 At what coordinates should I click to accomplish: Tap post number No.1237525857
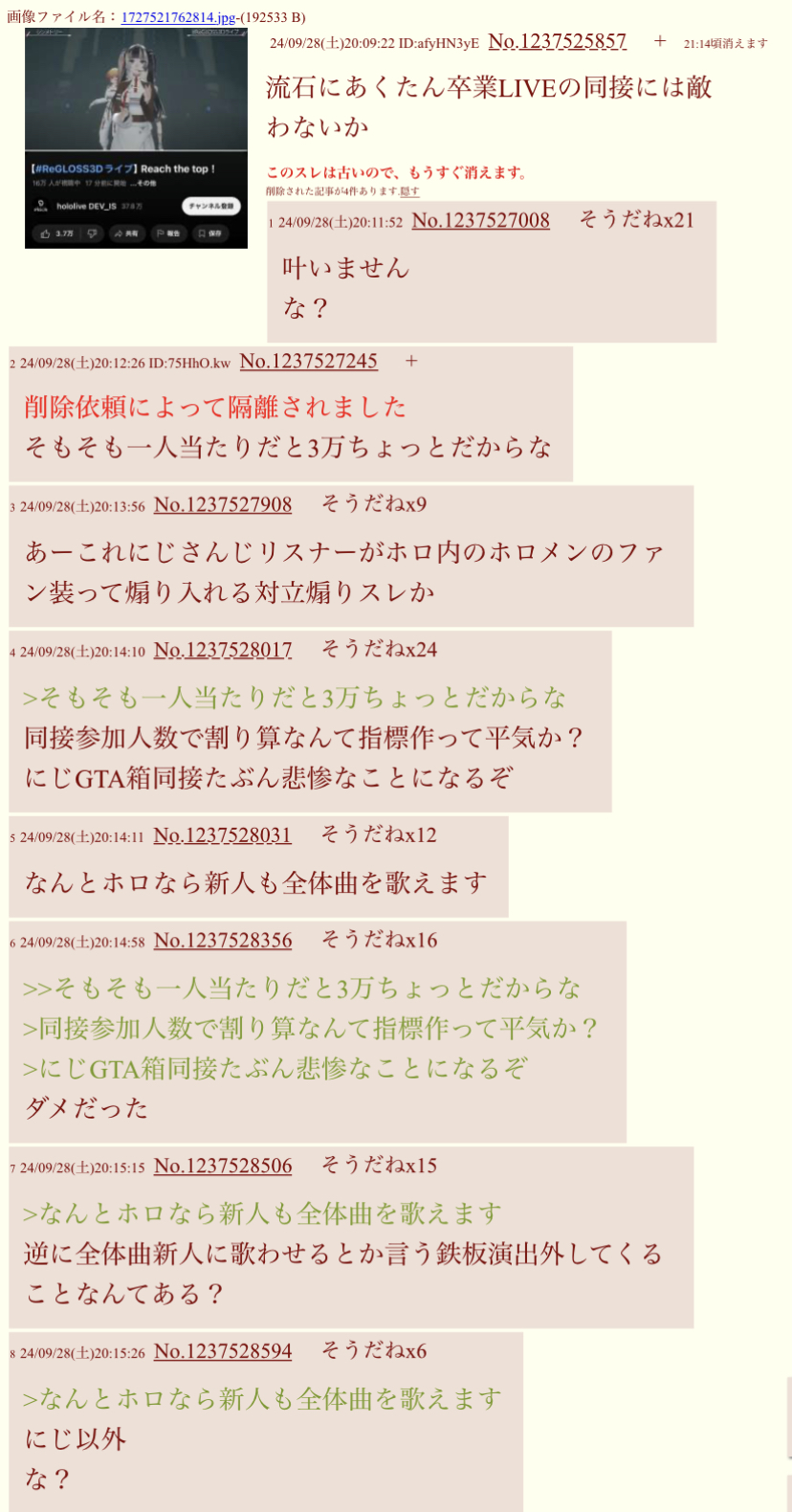pyautogui.click(x=557, y=41)
